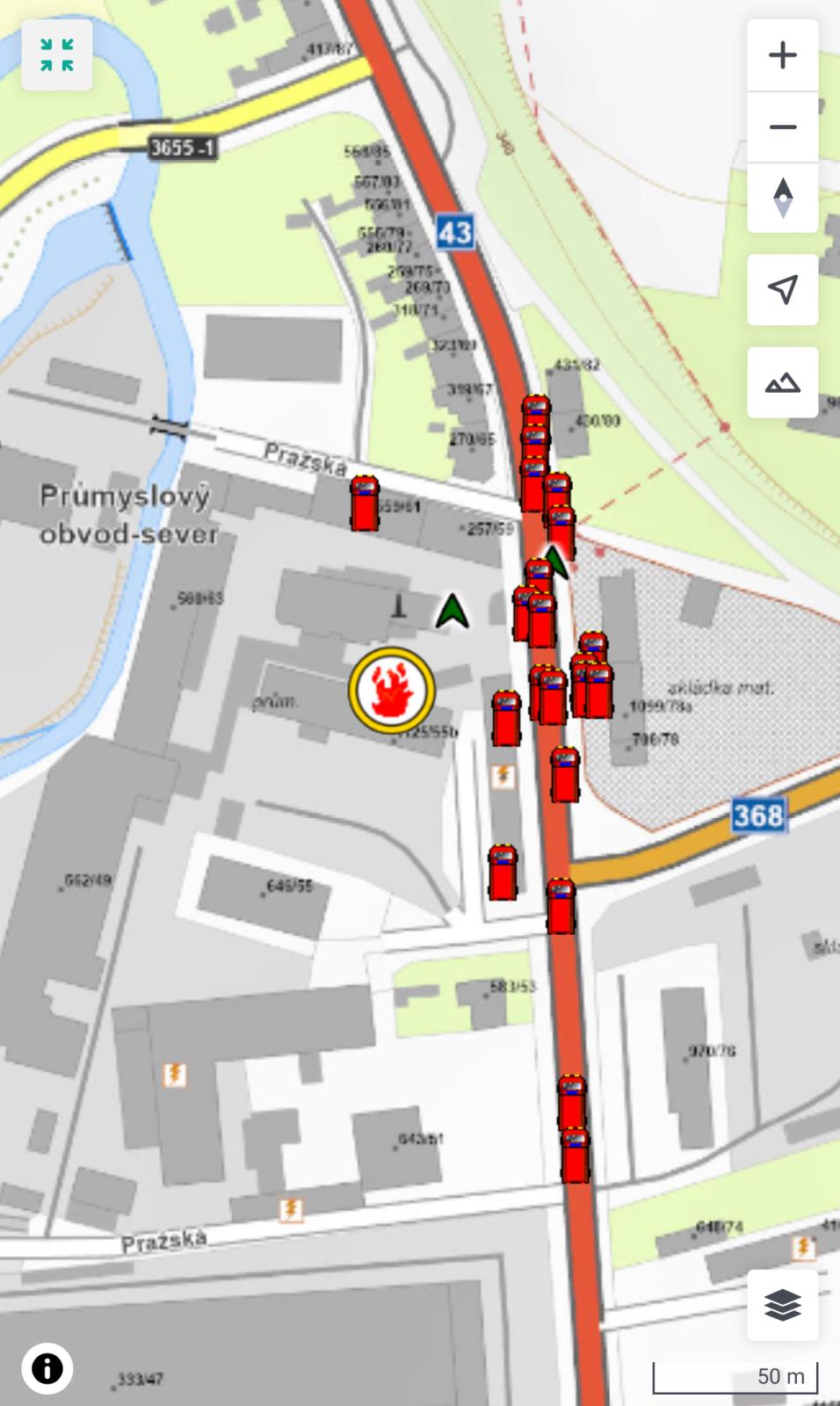Reset map orientation with the compass
This screenshot has height=1406, width=840.
click(x=782, y=199)
